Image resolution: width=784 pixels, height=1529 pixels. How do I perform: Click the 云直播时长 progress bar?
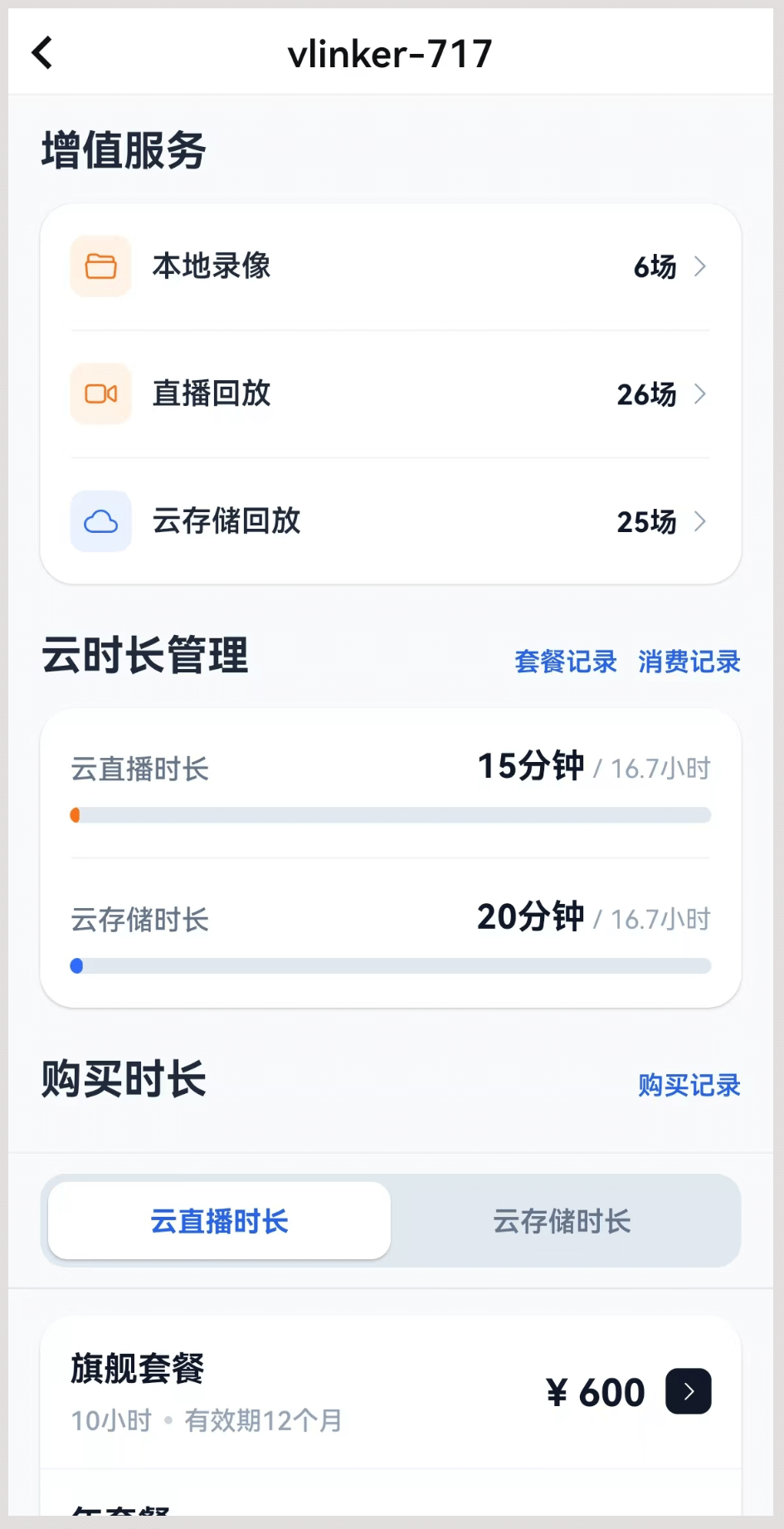pos(390,815)
